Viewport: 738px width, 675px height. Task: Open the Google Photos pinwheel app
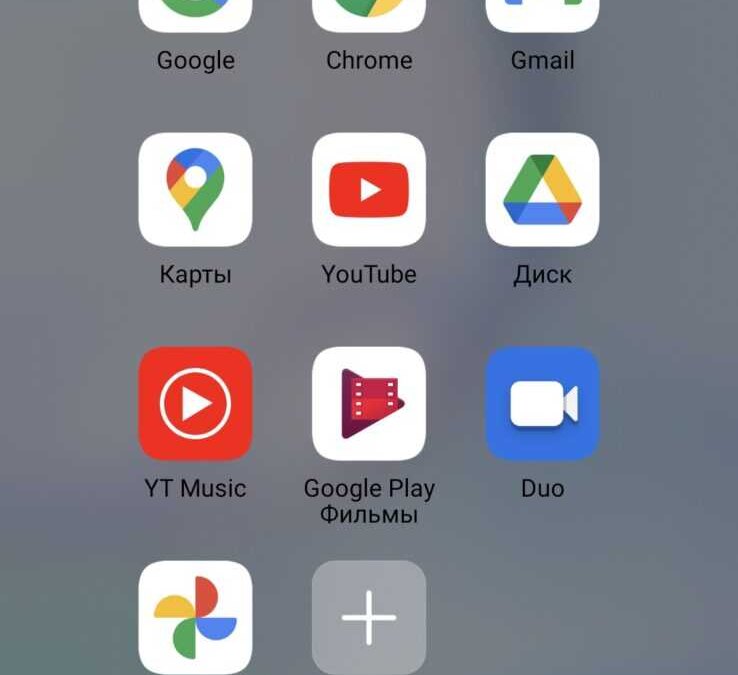coord(195,616)
